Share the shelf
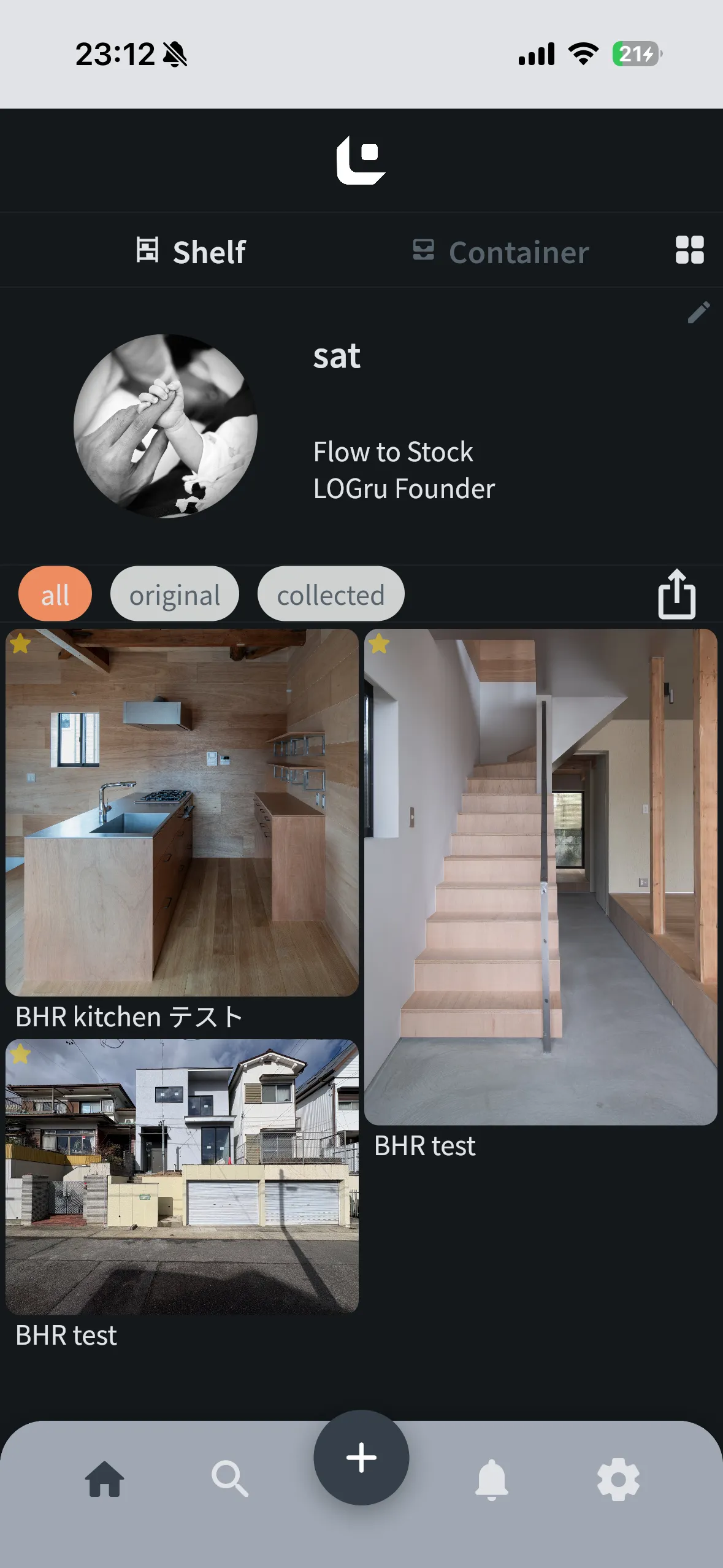723x1568 pixels. 676,594
